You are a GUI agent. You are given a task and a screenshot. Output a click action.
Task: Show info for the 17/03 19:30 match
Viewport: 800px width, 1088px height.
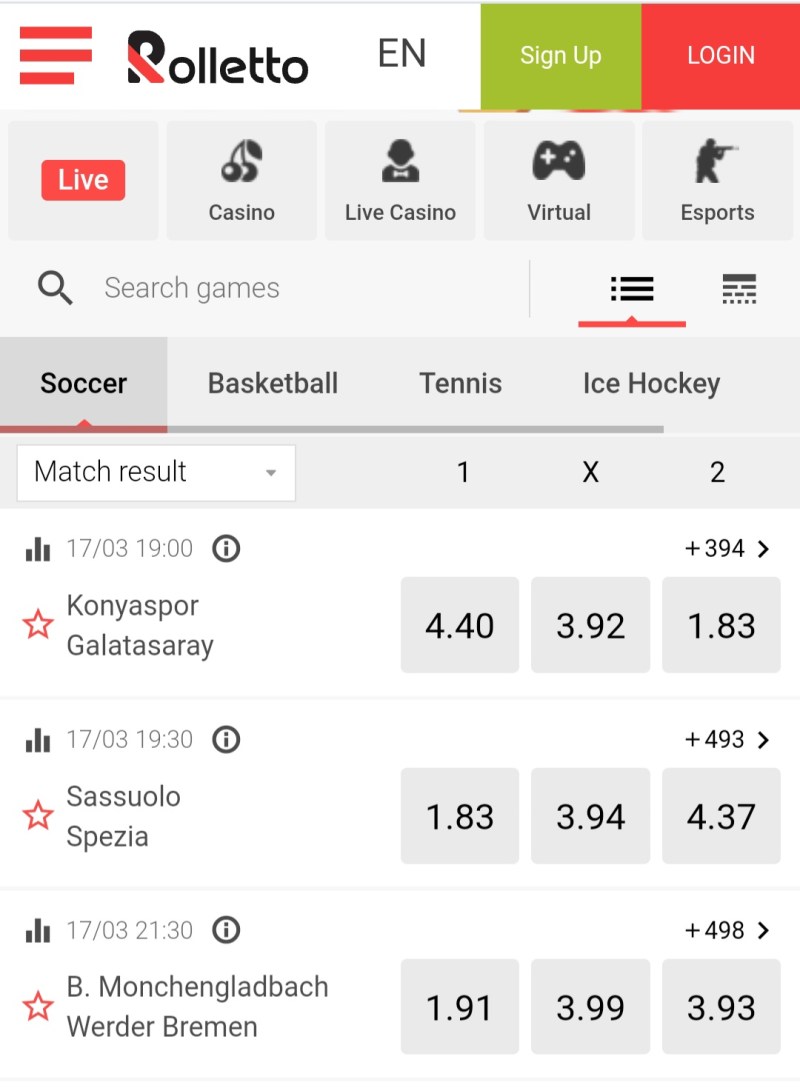tap(226, 739)
